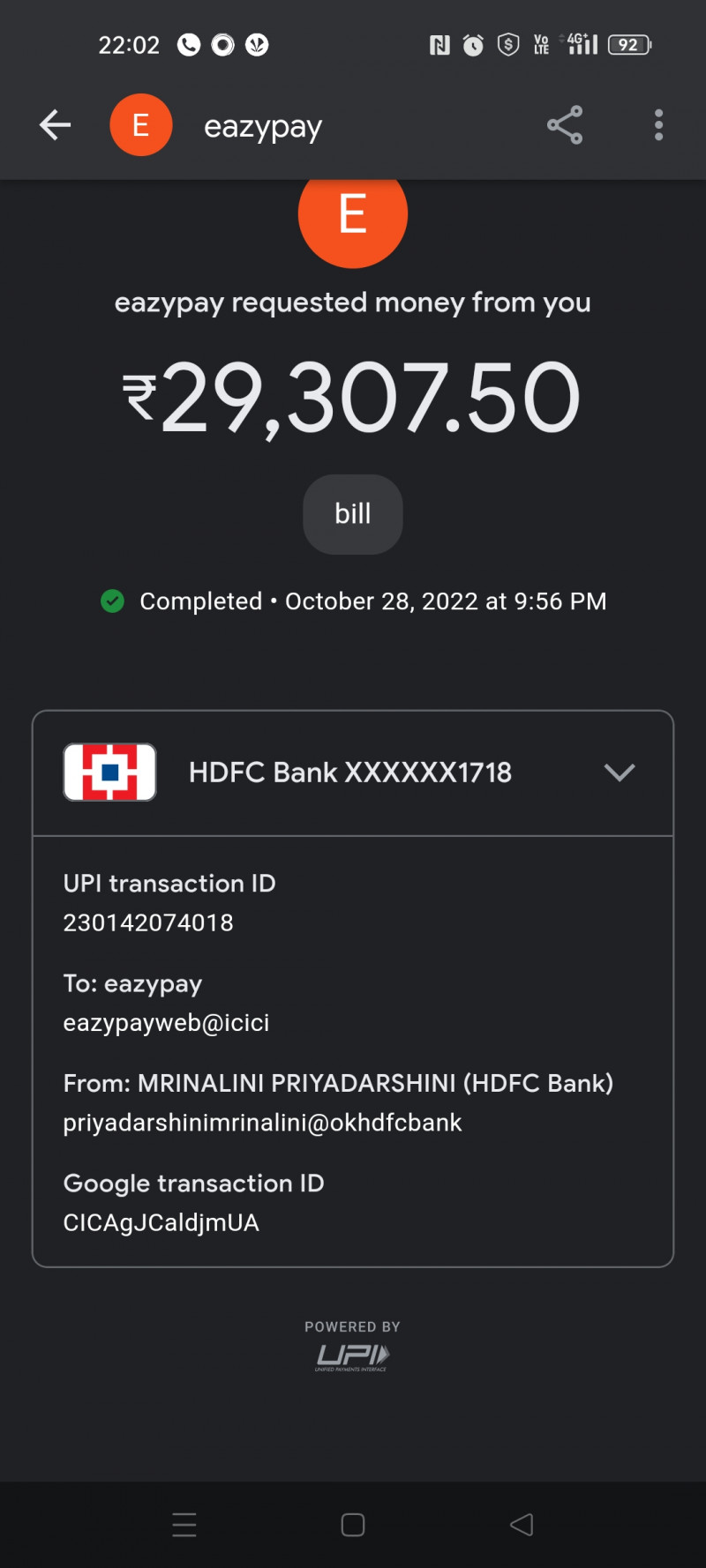Expand the HDFC Bank XXXXXX1718 row
The image size is (706, 1568).
[x=619, y=773]
